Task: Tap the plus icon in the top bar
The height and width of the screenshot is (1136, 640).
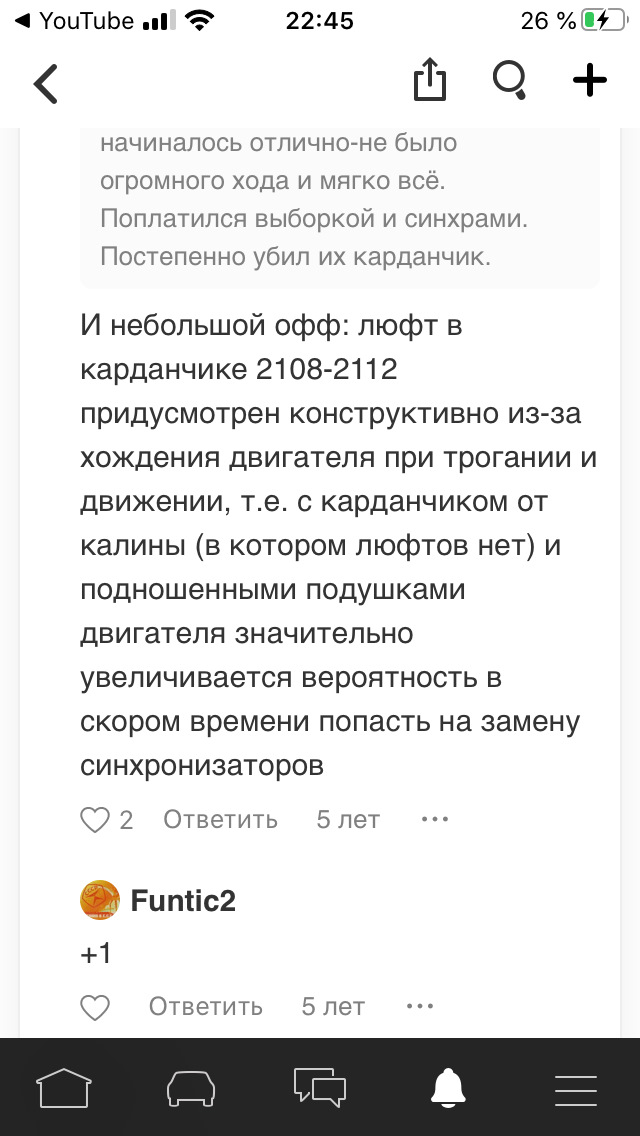Action: coord(590,80)
